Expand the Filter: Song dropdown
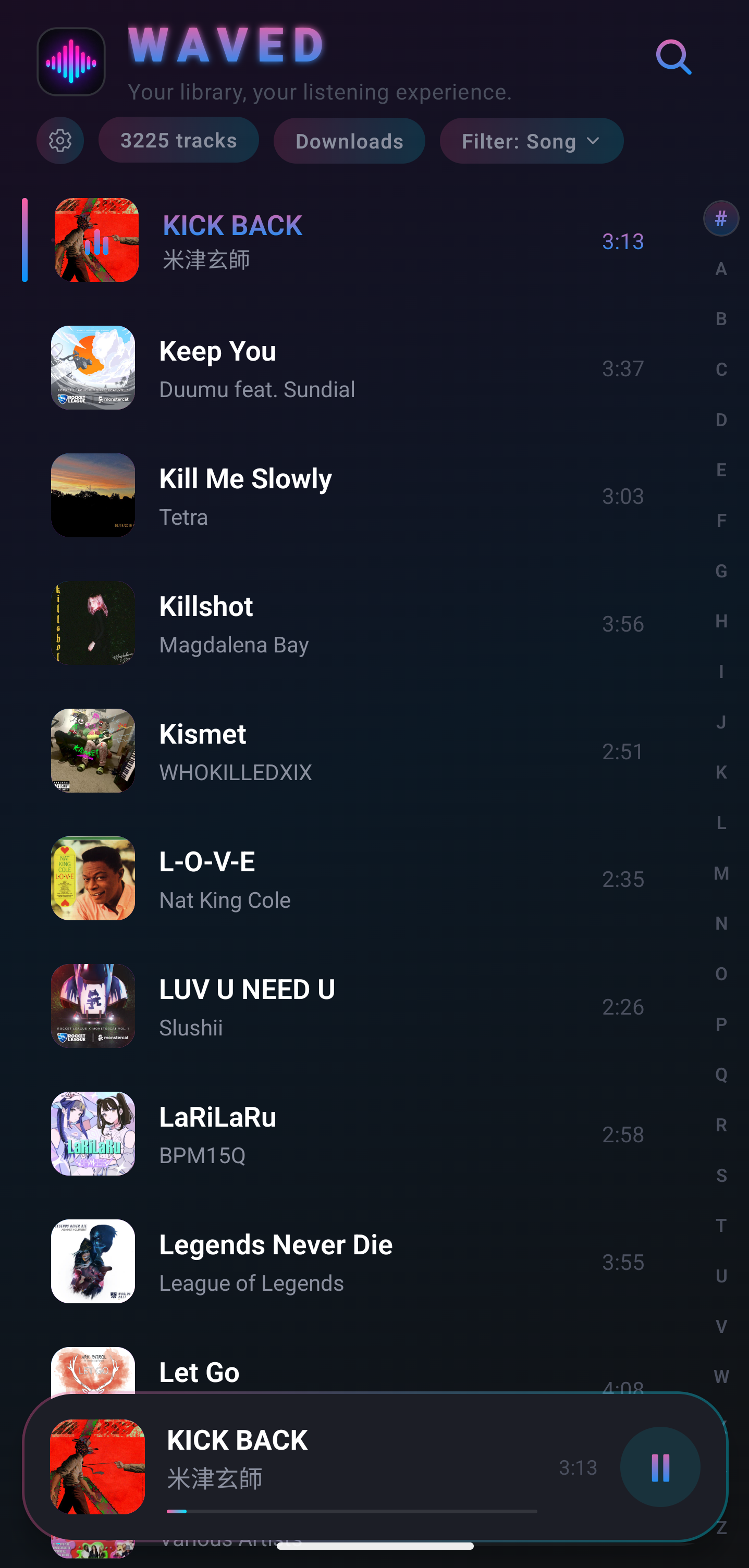The width and height of the screenshot is (749, 1568). (531, 141)
